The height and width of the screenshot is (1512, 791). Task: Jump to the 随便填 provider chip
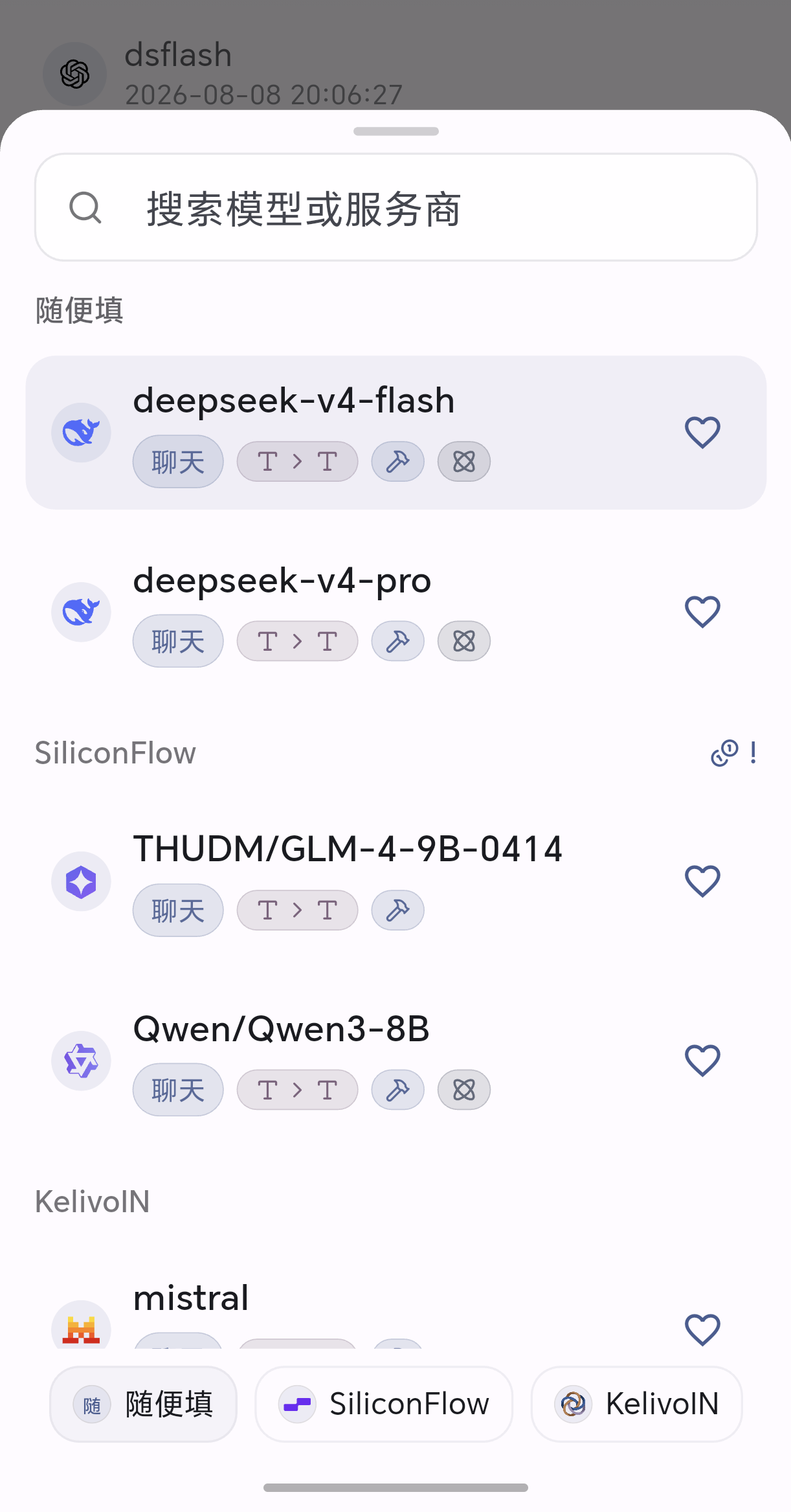(143, 1404)
